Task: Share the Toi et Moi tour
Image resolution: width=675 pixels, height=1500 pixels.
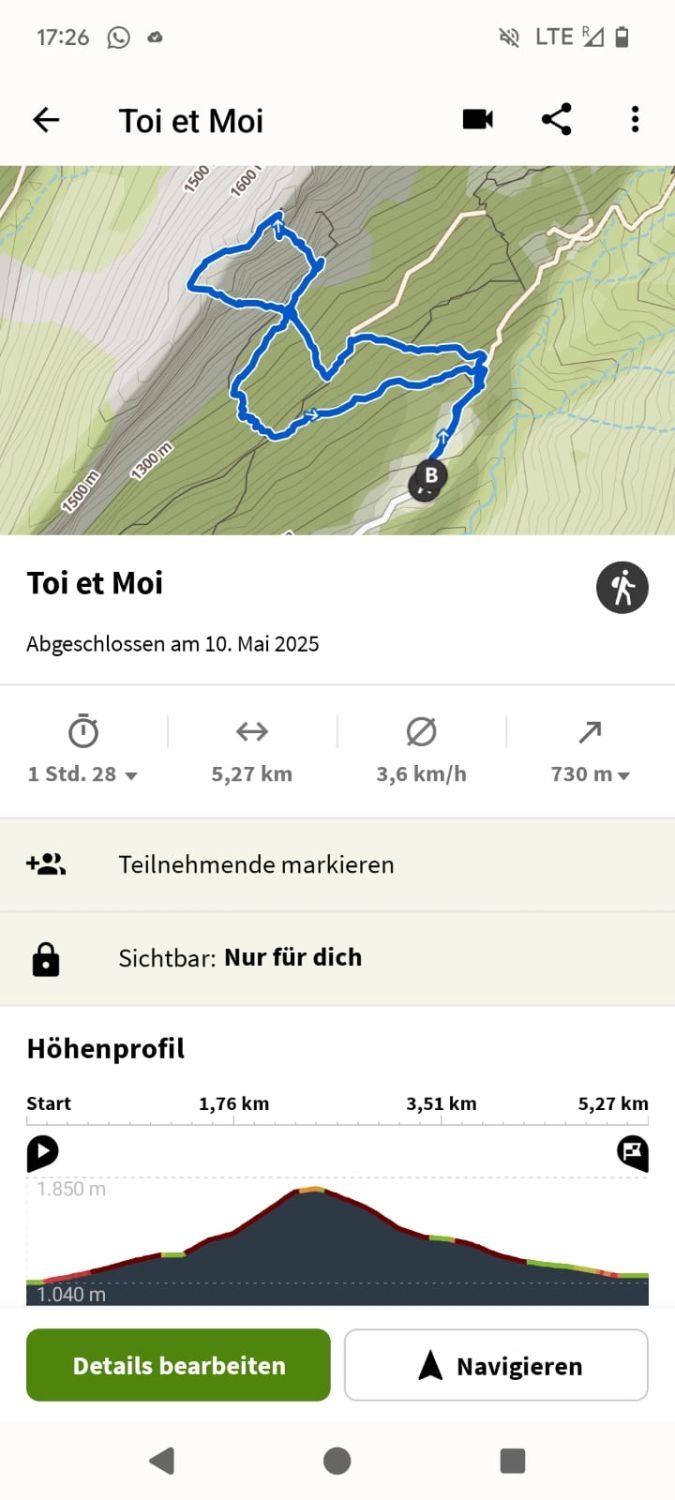Action: point(556,120)
